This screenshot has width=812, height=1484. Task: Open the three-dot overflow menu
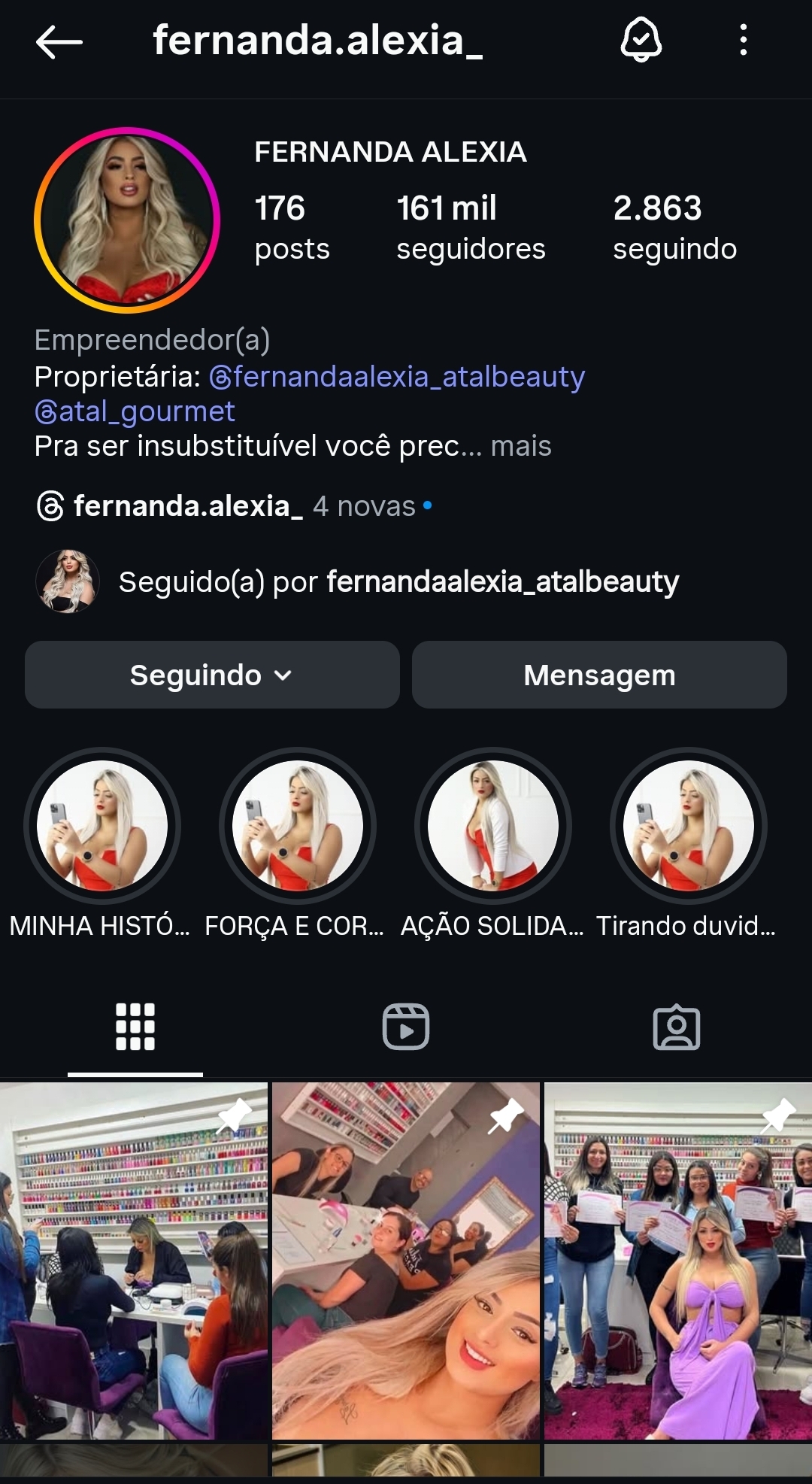(743, 40)
